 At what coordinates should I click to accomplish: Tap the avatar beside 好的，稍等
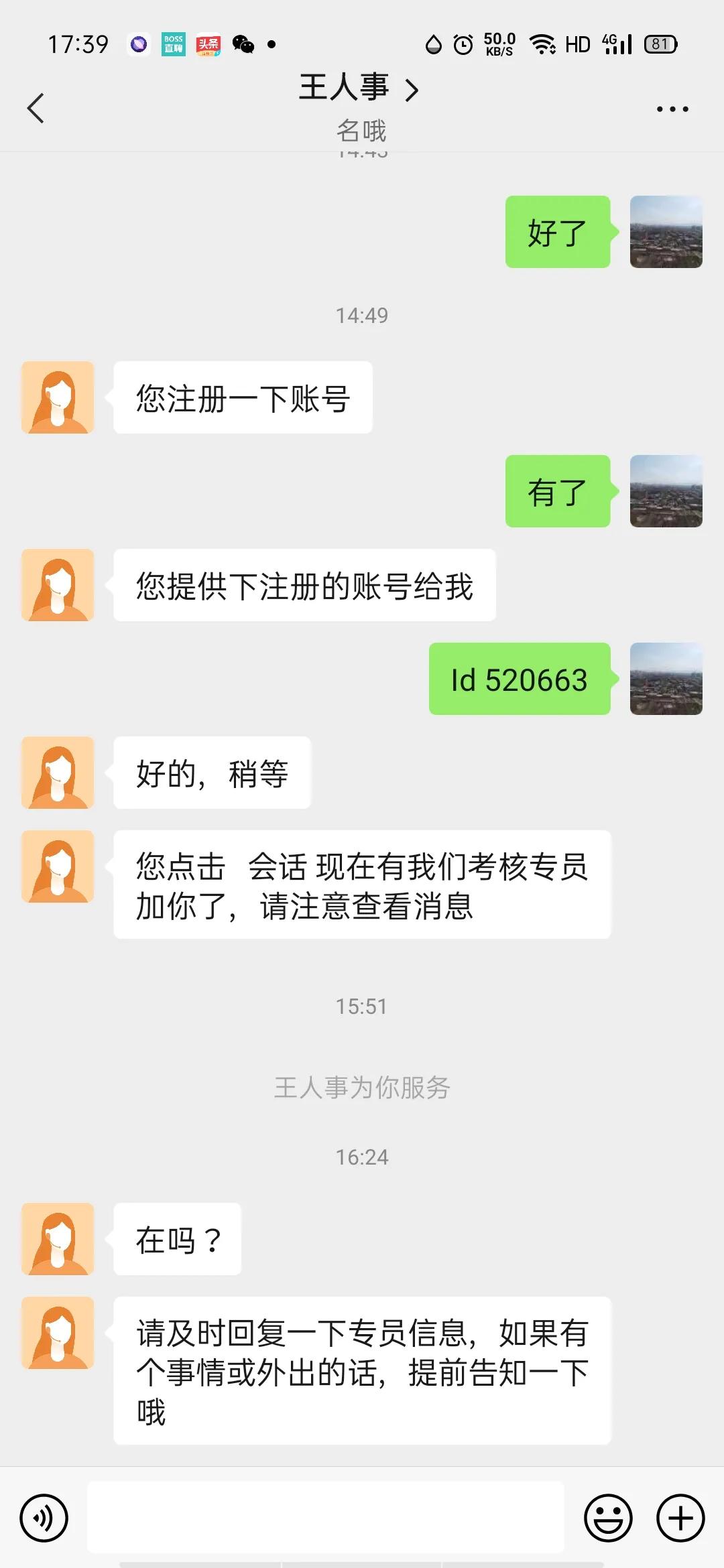click(x=57, y=773)
